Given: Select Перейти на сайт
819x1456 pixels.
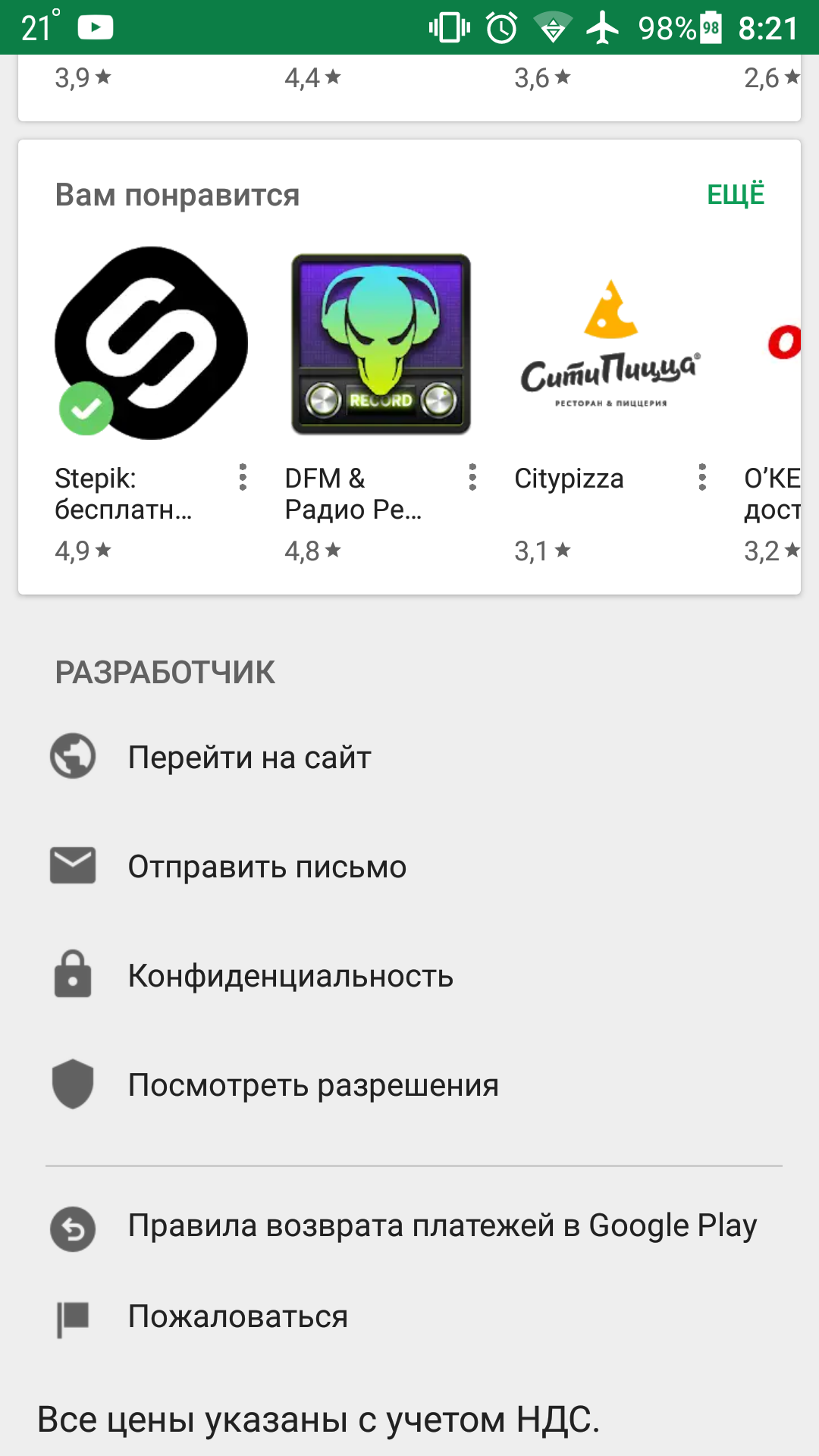Looking at the screenshot, I should point(249,757).
